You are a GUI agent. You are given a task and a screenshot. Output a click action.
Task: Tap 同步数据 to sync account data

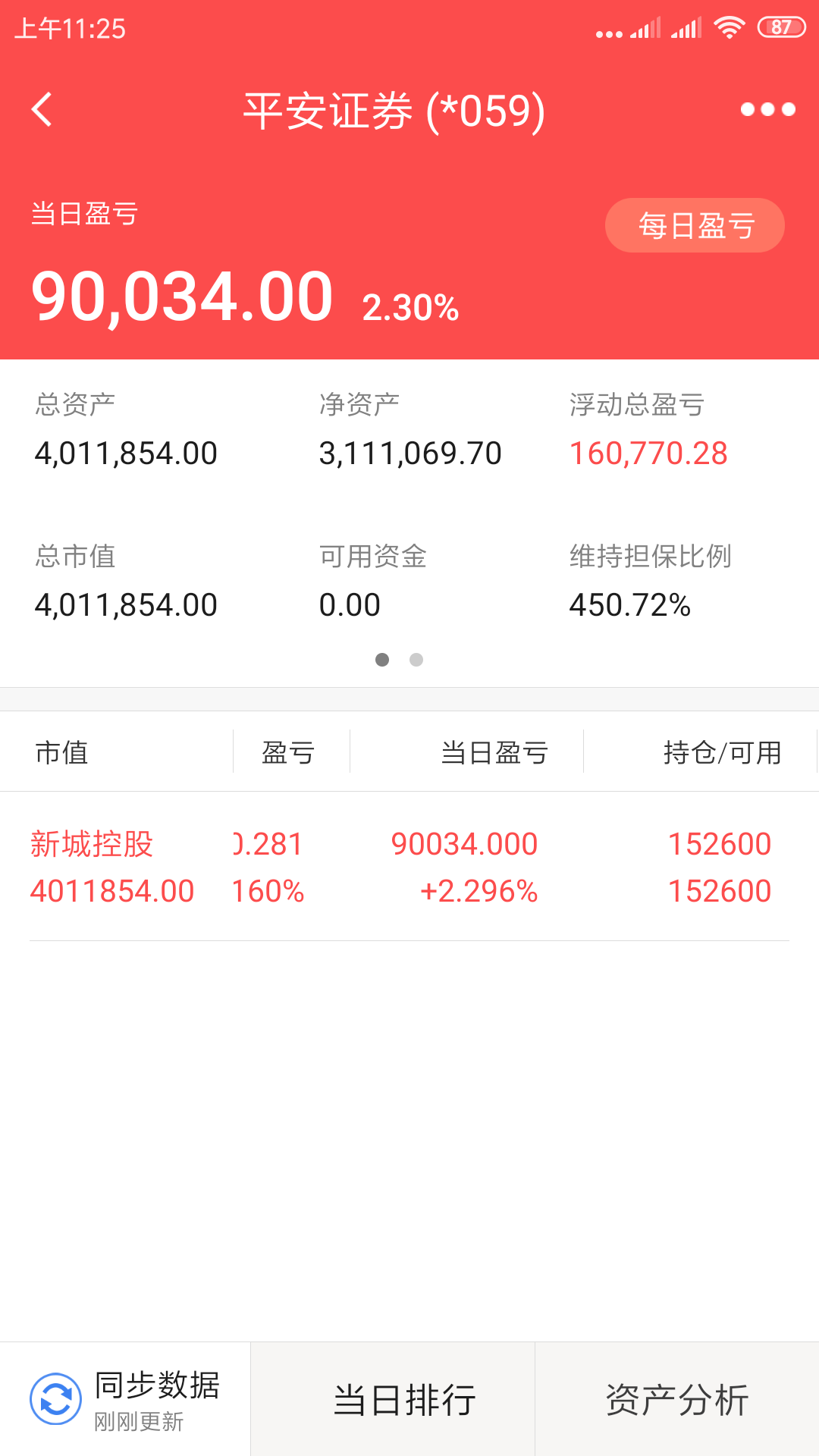(x=125, y=1399)
